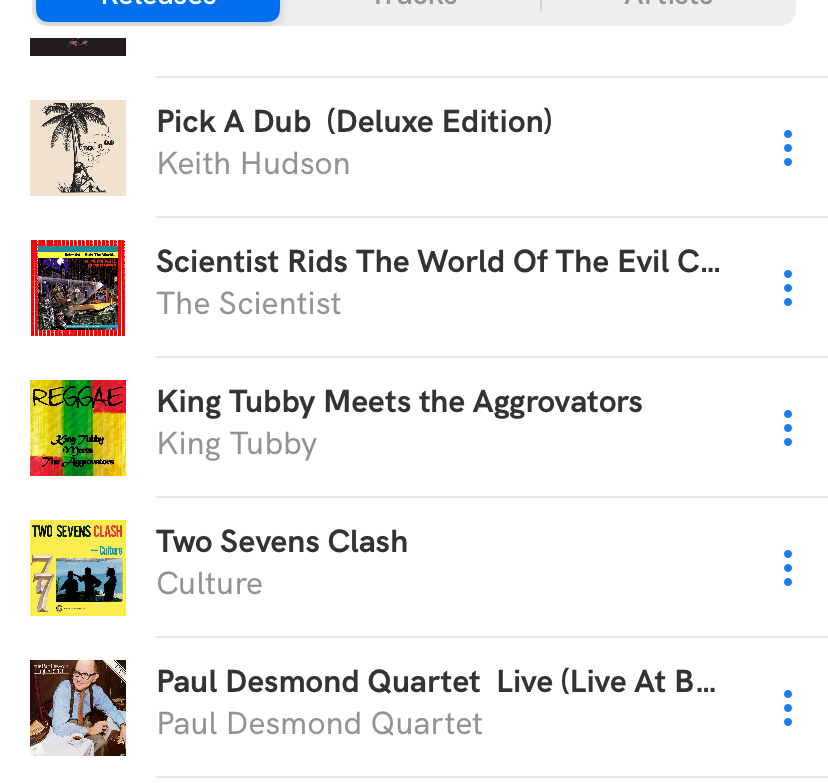This screenshot has height=783, width=828.
Task: Open the three-dot menu for King Tubby
Action: click(788, 428)
